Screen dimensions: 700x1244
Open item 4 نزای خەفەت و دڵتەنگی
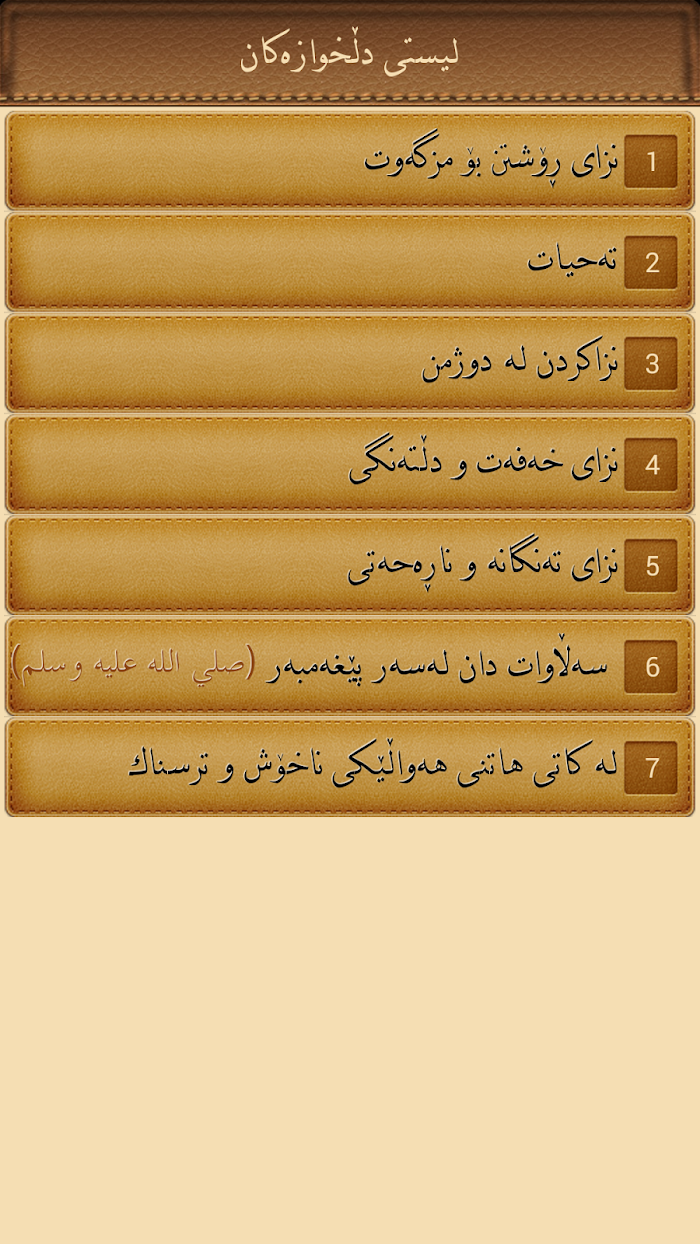tap(350, 464)
